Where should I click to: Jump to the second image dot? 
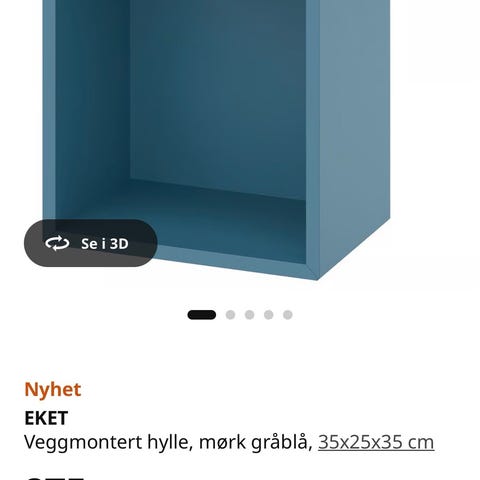(230, 315)
